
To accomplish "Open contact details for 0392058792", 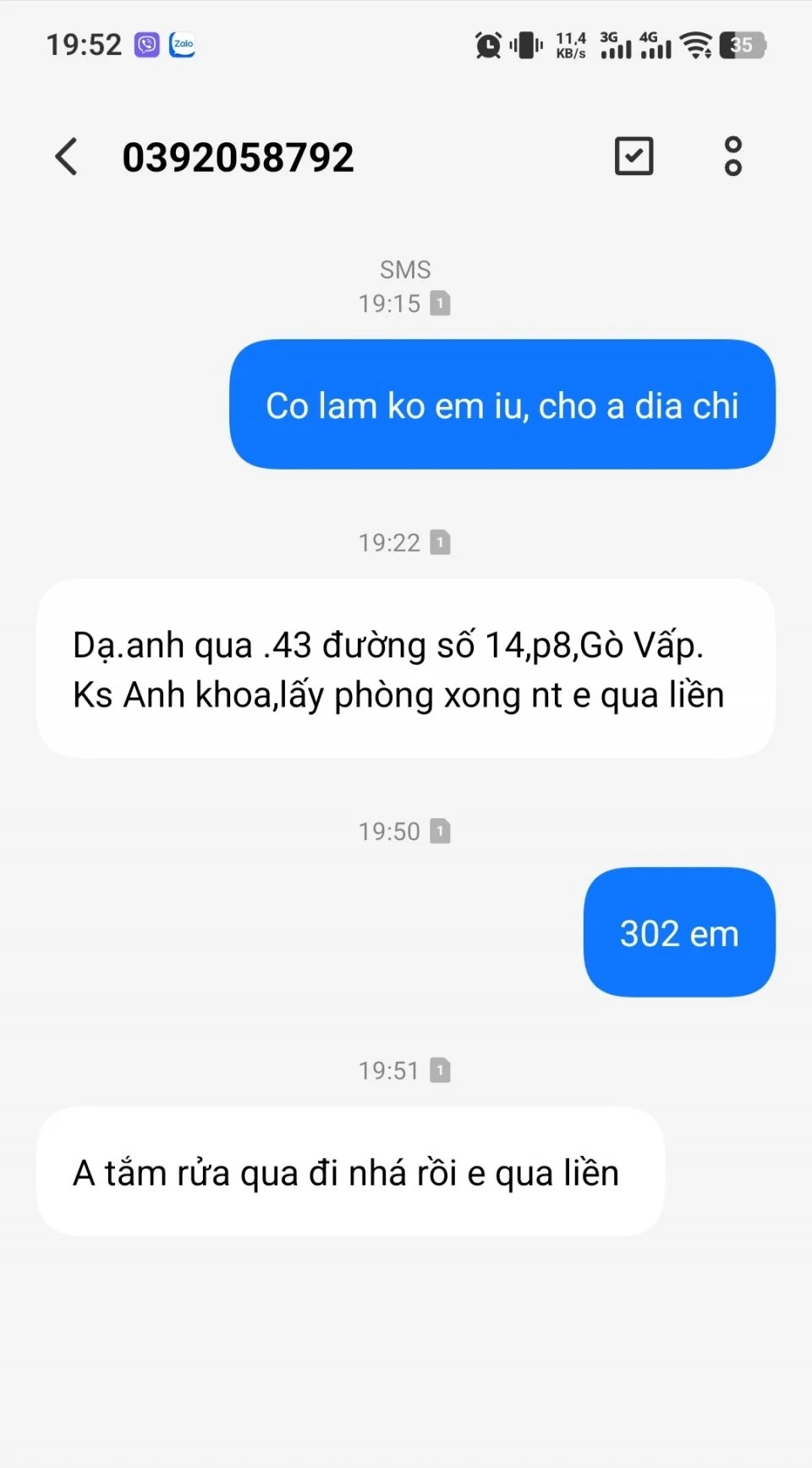I will (x=238, y=157).
